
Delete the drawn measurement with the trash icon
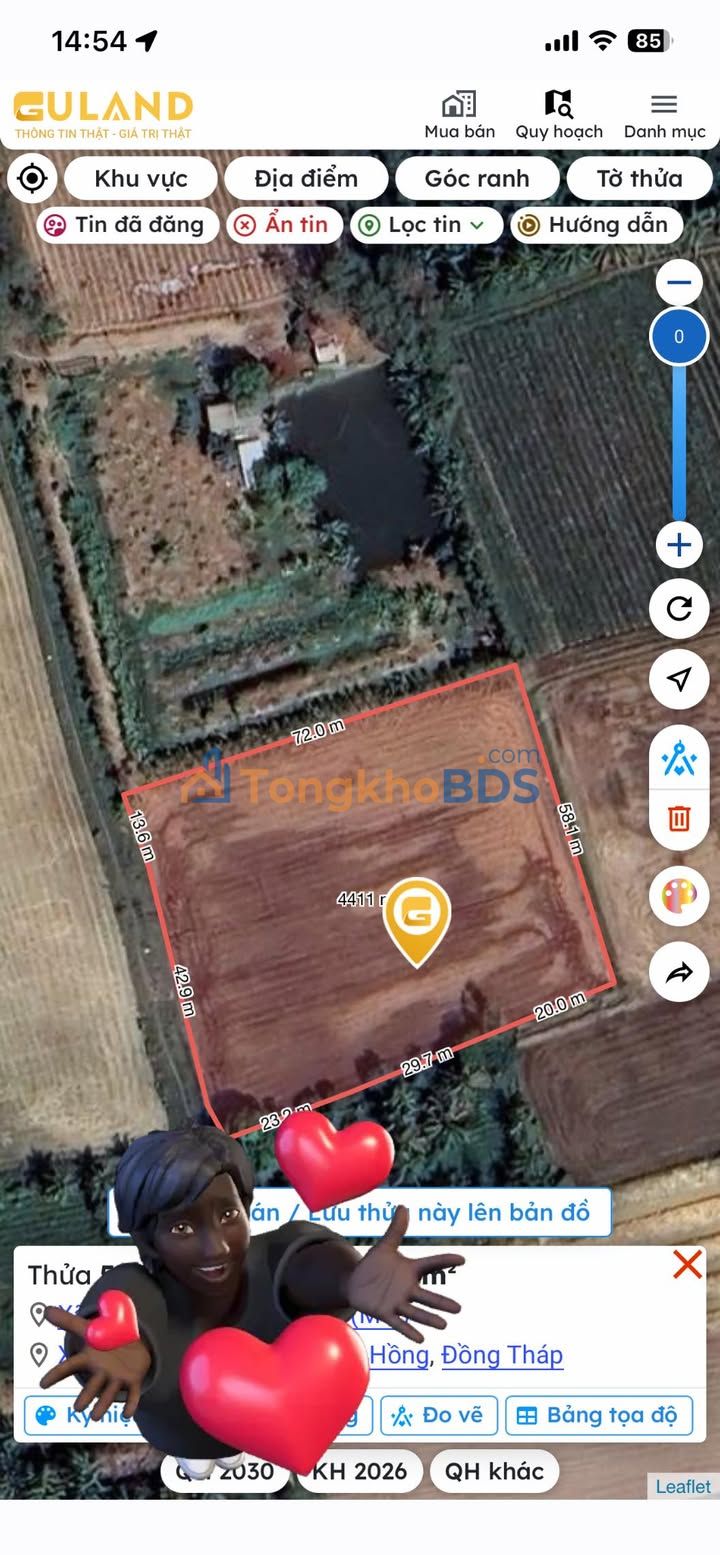point(679,819)
